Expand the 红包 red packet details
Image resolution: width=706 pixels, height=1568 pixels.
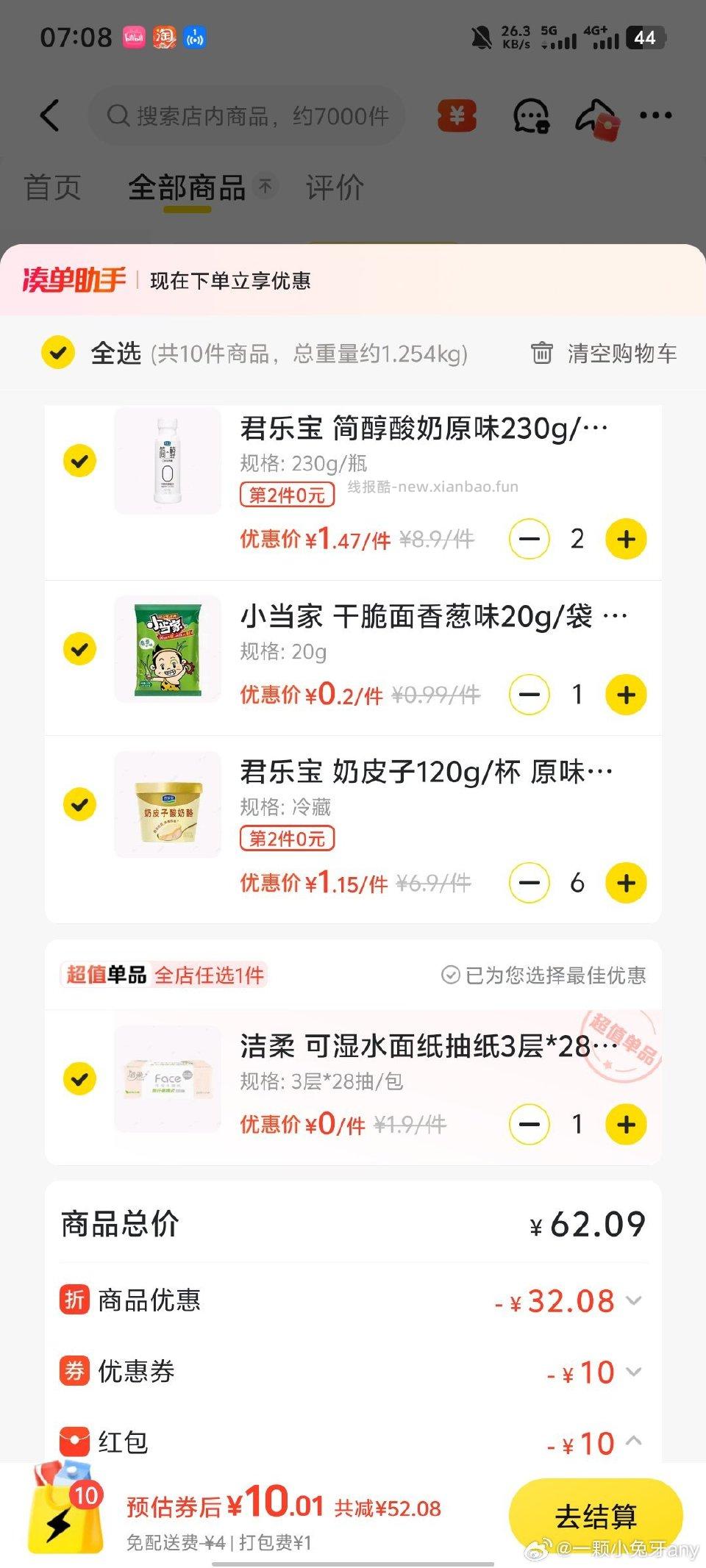(634, 1443)
